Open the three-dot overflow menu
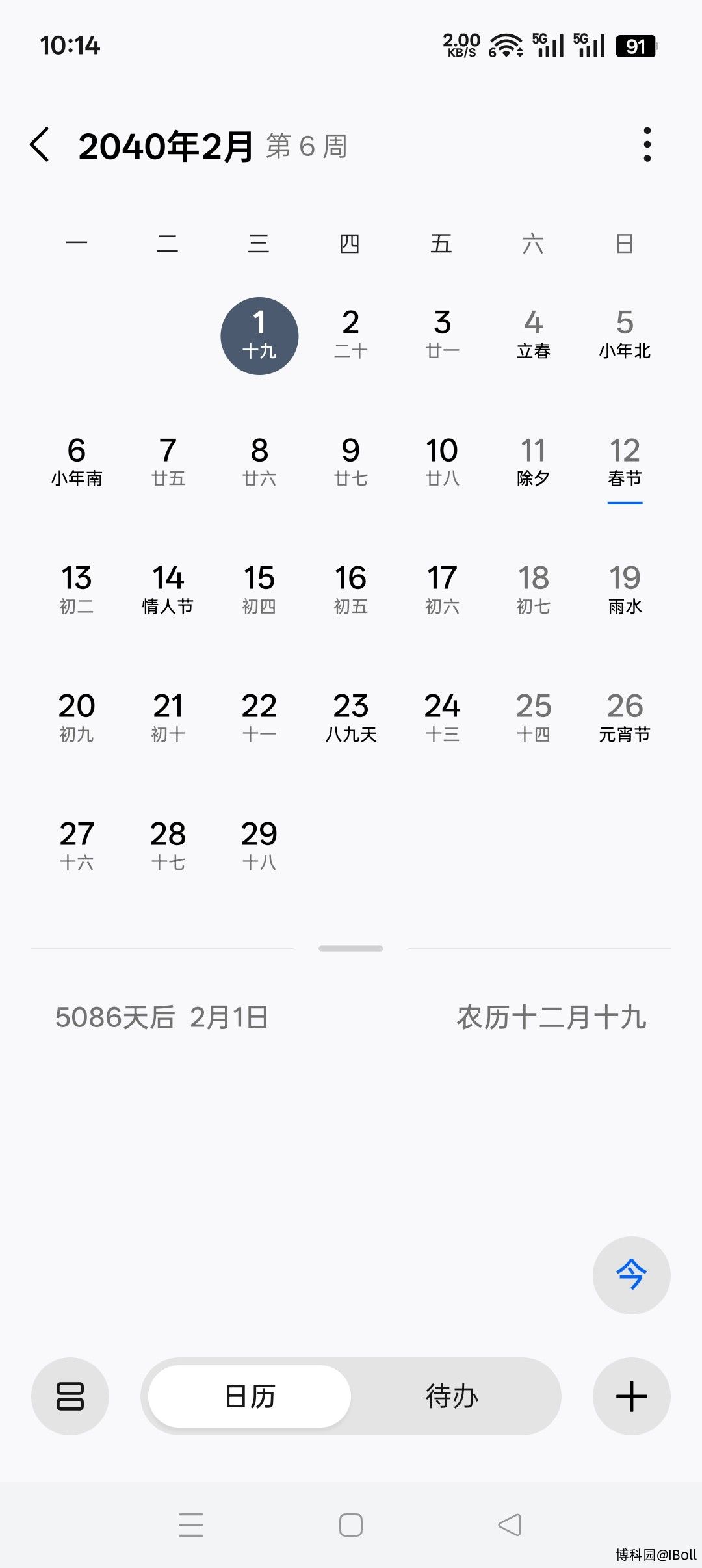 647,144
